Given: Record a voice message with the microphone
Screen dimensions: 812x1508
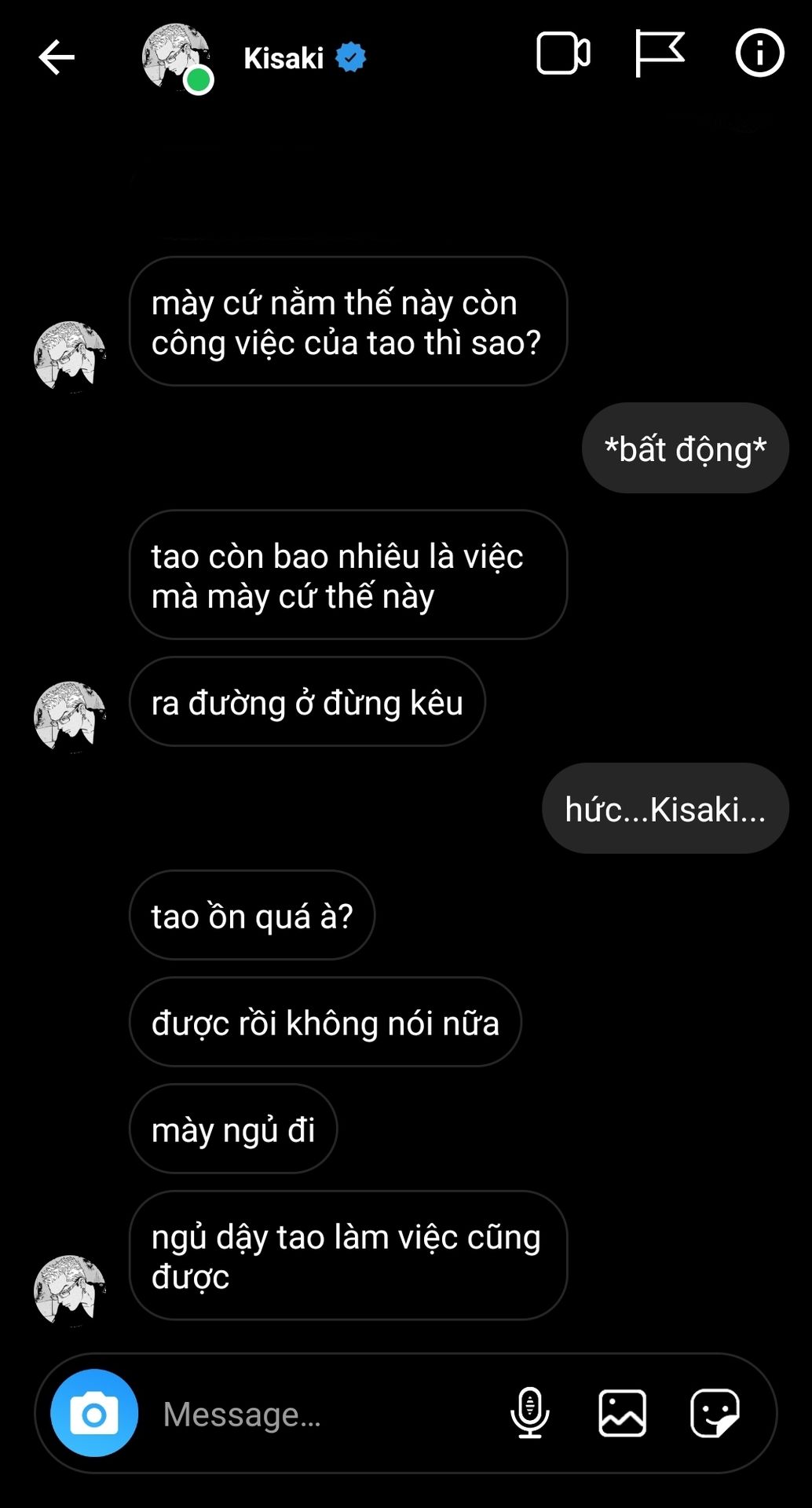Looking at the screenshot, I should click(530, 1413).
